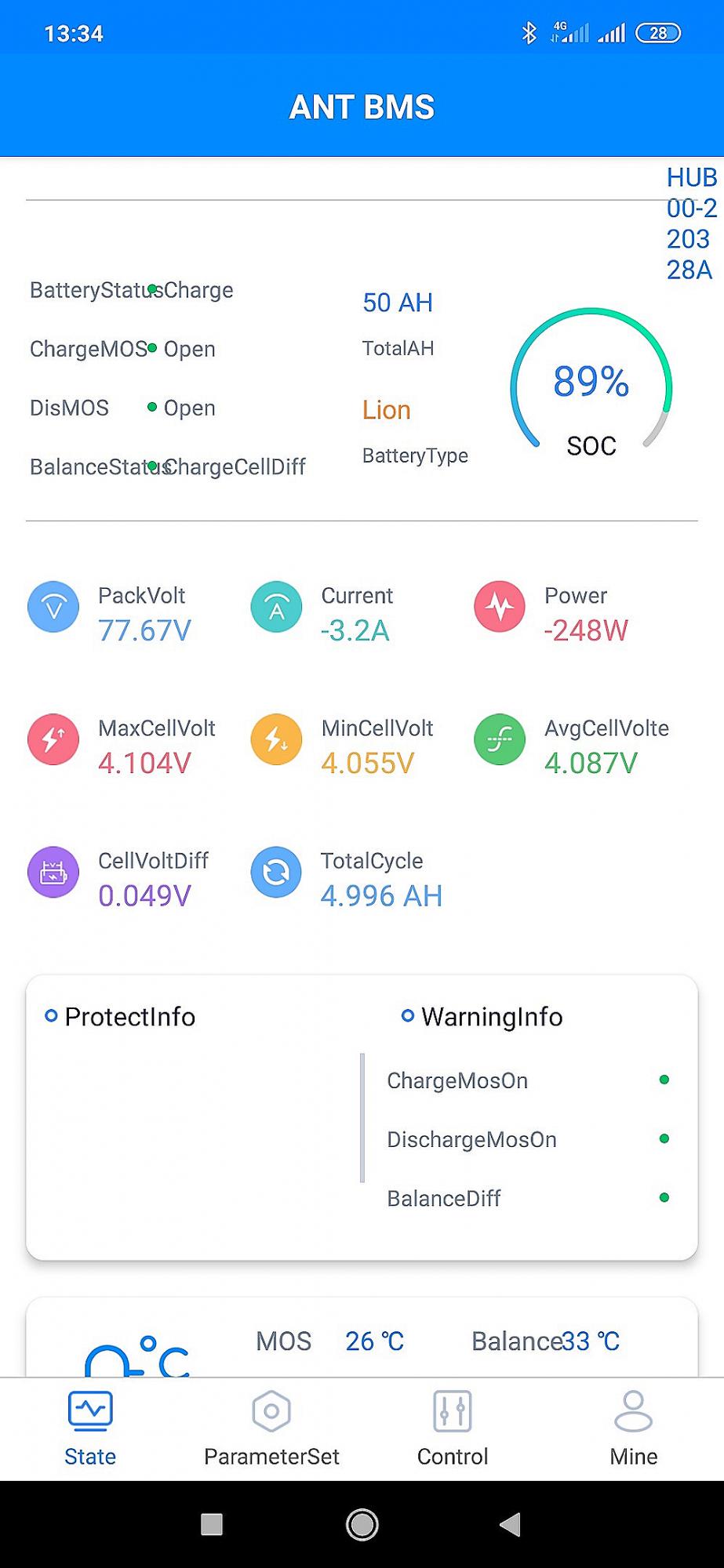Tap the system home button
Viewport: 724px width, 1568px height.
click(x=362, y=1524)
